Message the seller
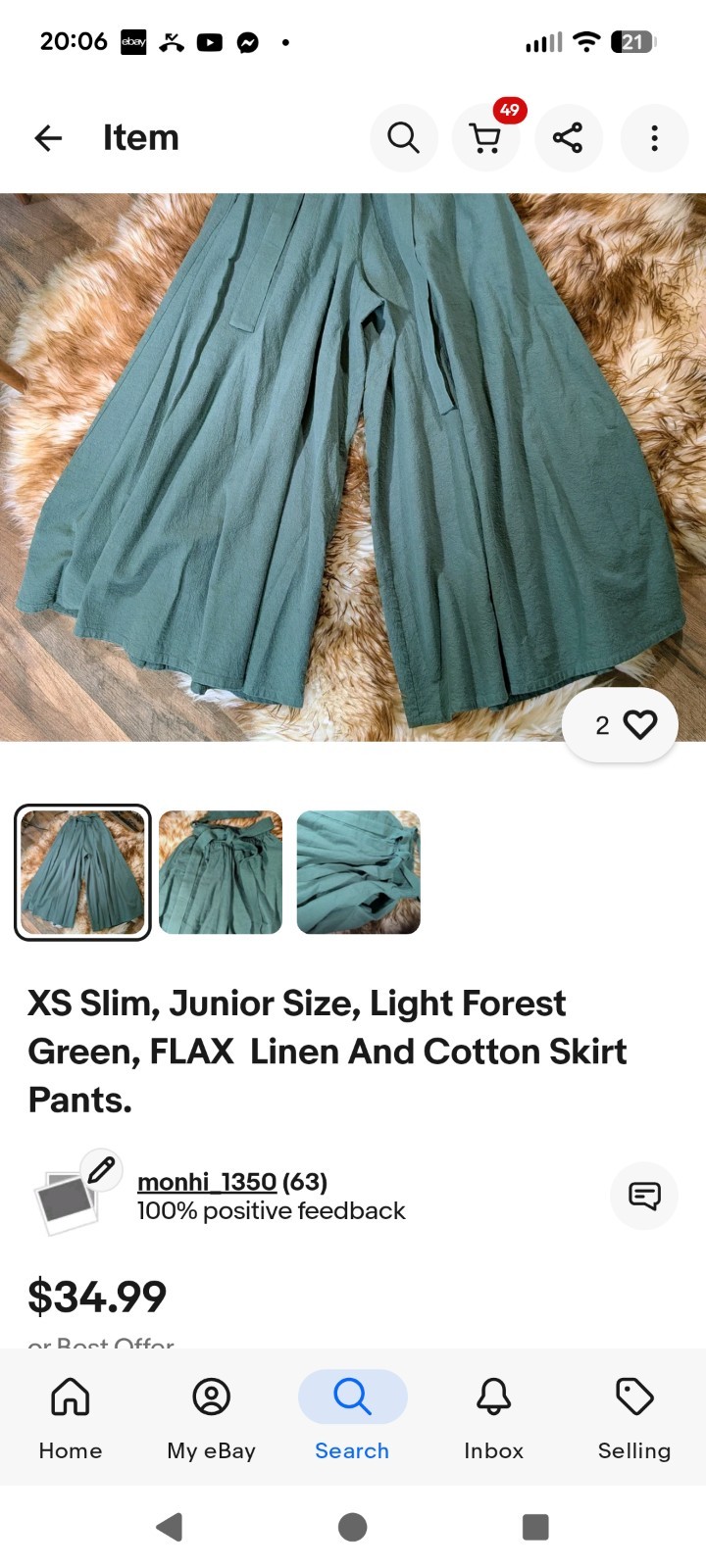Screen dimensions: 706x1568 tap(644, 1196)
